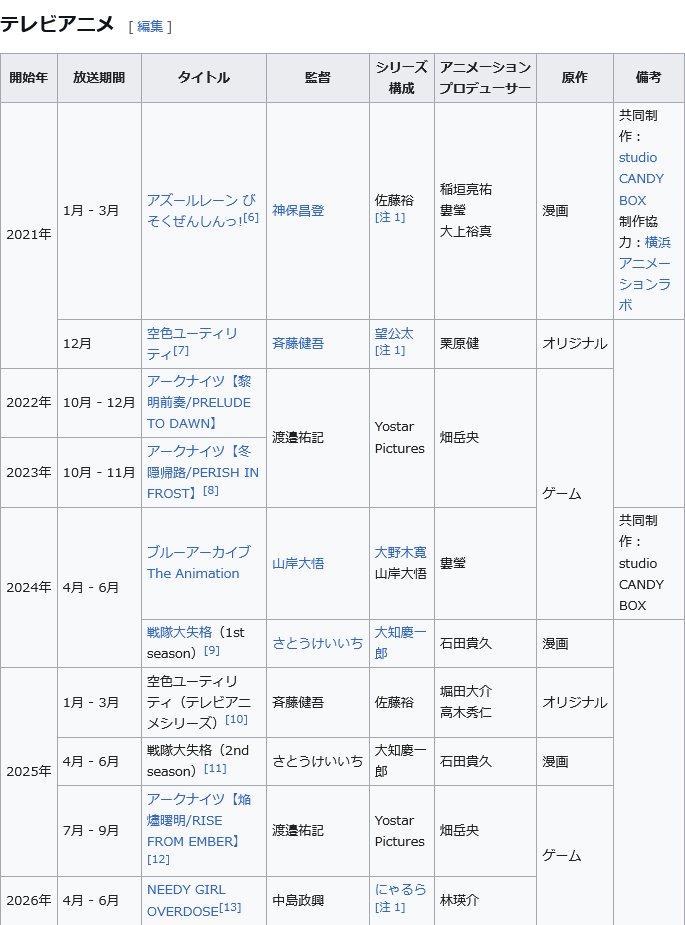The height and width of the screenshot is (925, 685).
Task: Tap the 編集 link beside テレビアニメ
Action: tap(150, 27)
